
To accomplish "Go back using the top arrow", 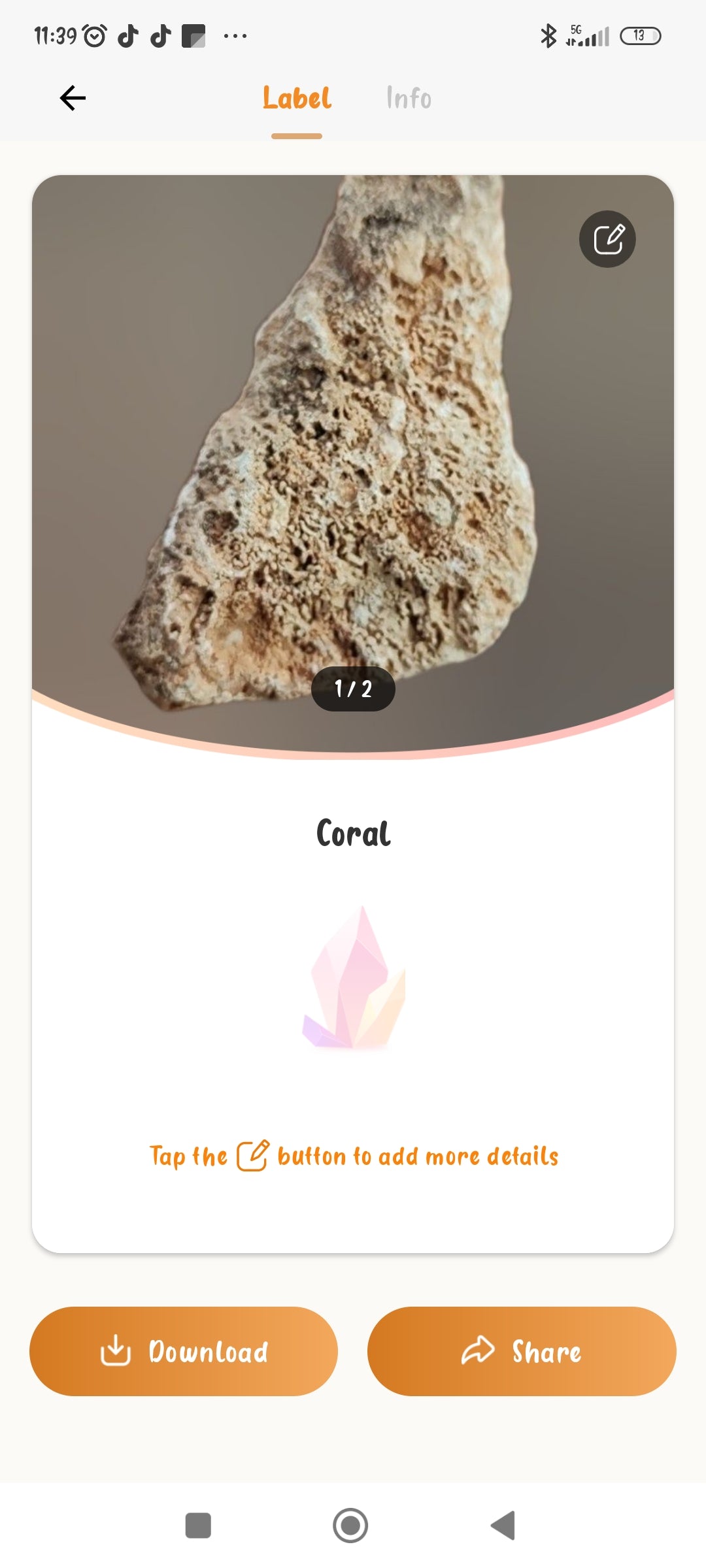I will [73, 98].
